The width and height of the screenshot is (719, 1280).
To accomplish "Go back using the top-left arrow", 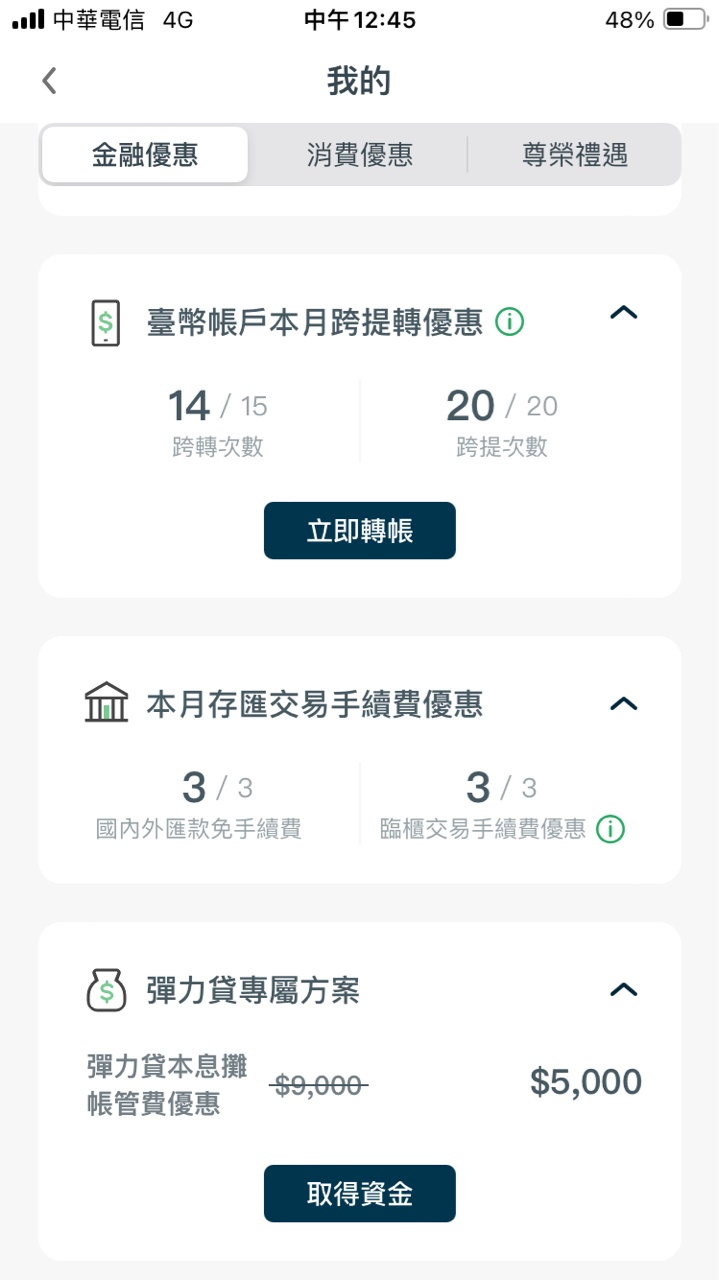I will 49,81.
